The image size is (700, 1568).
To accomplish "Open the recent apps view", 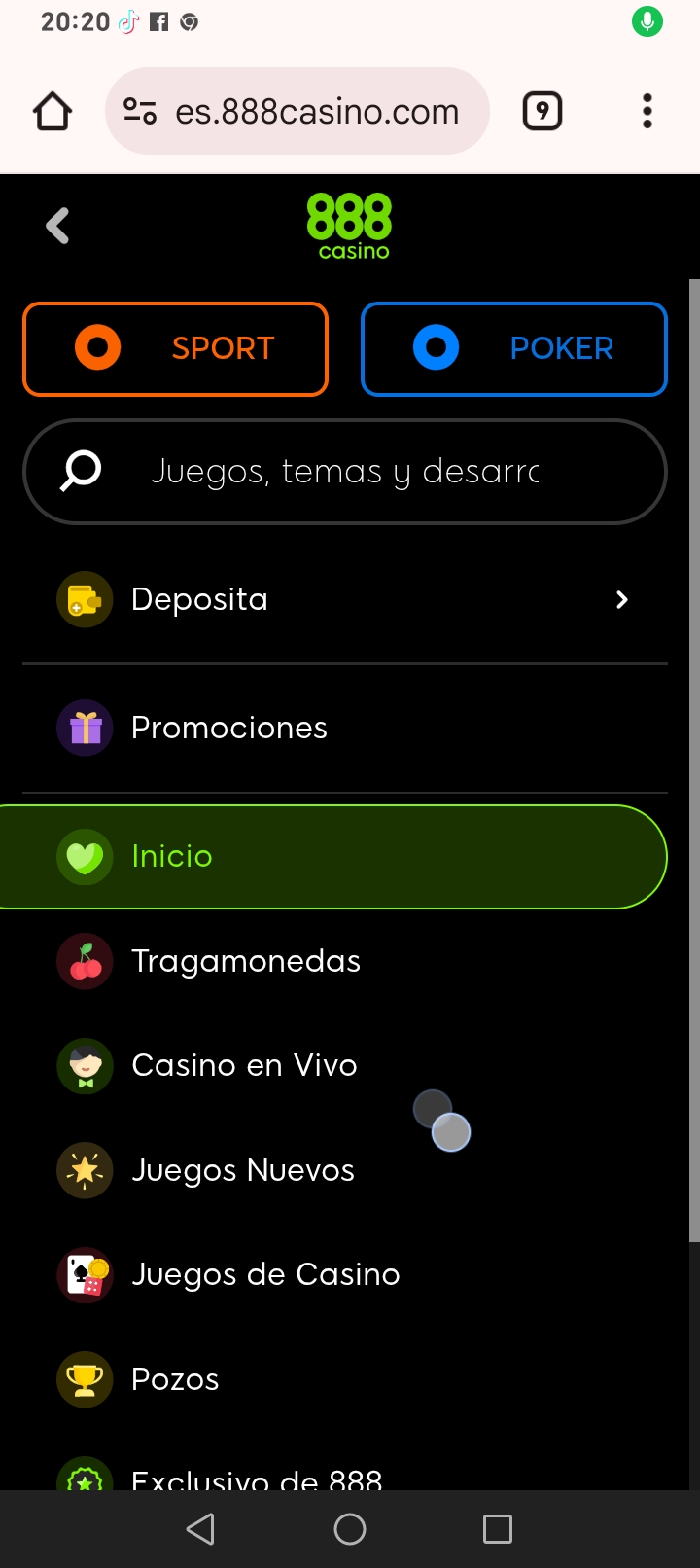I will [498, 1529].
